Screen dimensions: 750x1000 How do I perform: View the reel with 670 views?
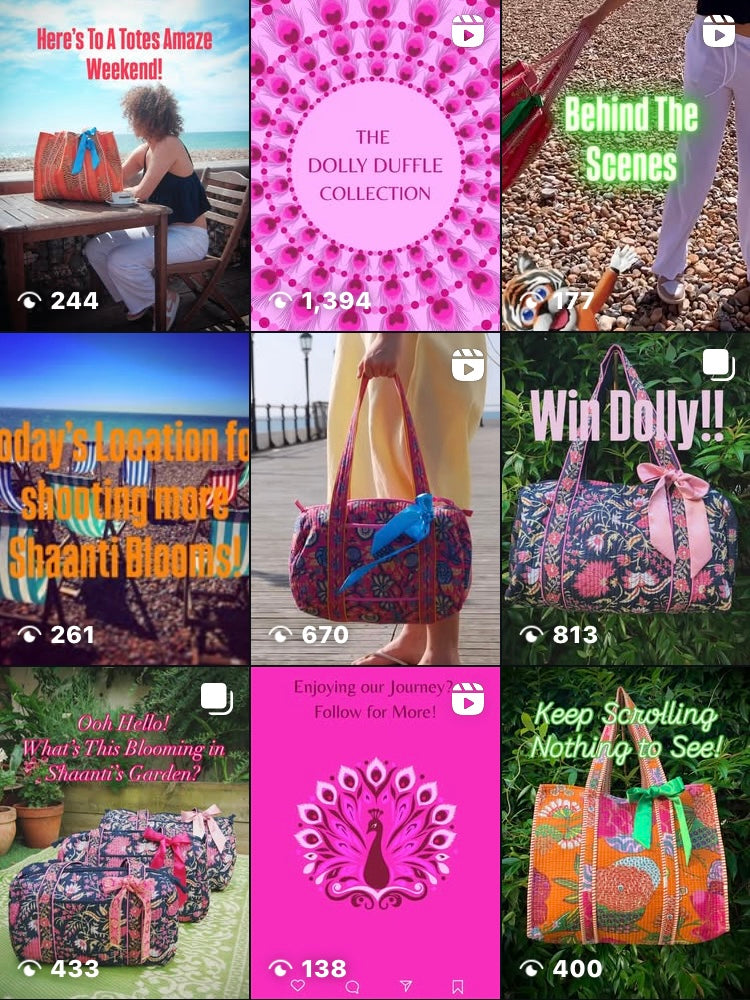375,498
